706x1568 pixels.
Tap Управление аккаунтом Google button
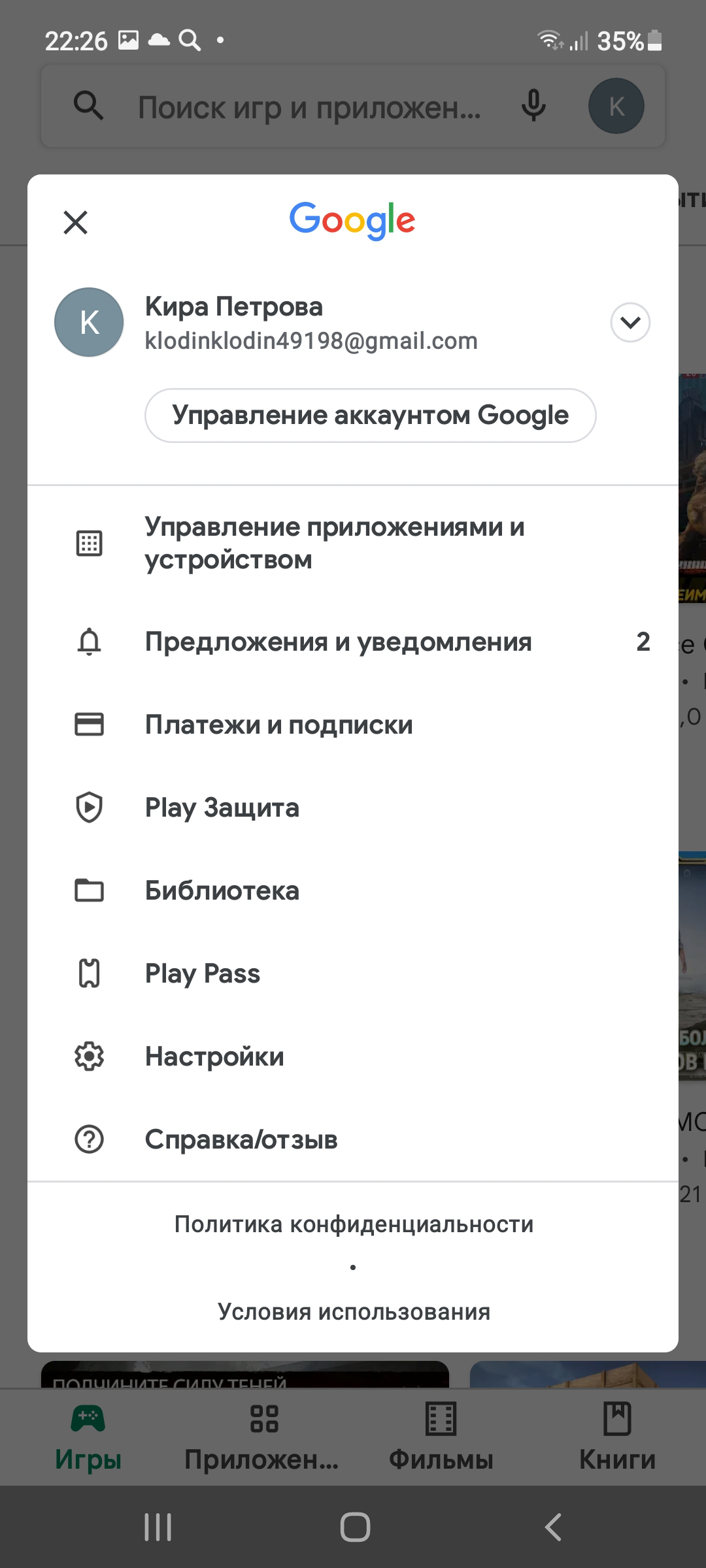[x=370, y=416]
